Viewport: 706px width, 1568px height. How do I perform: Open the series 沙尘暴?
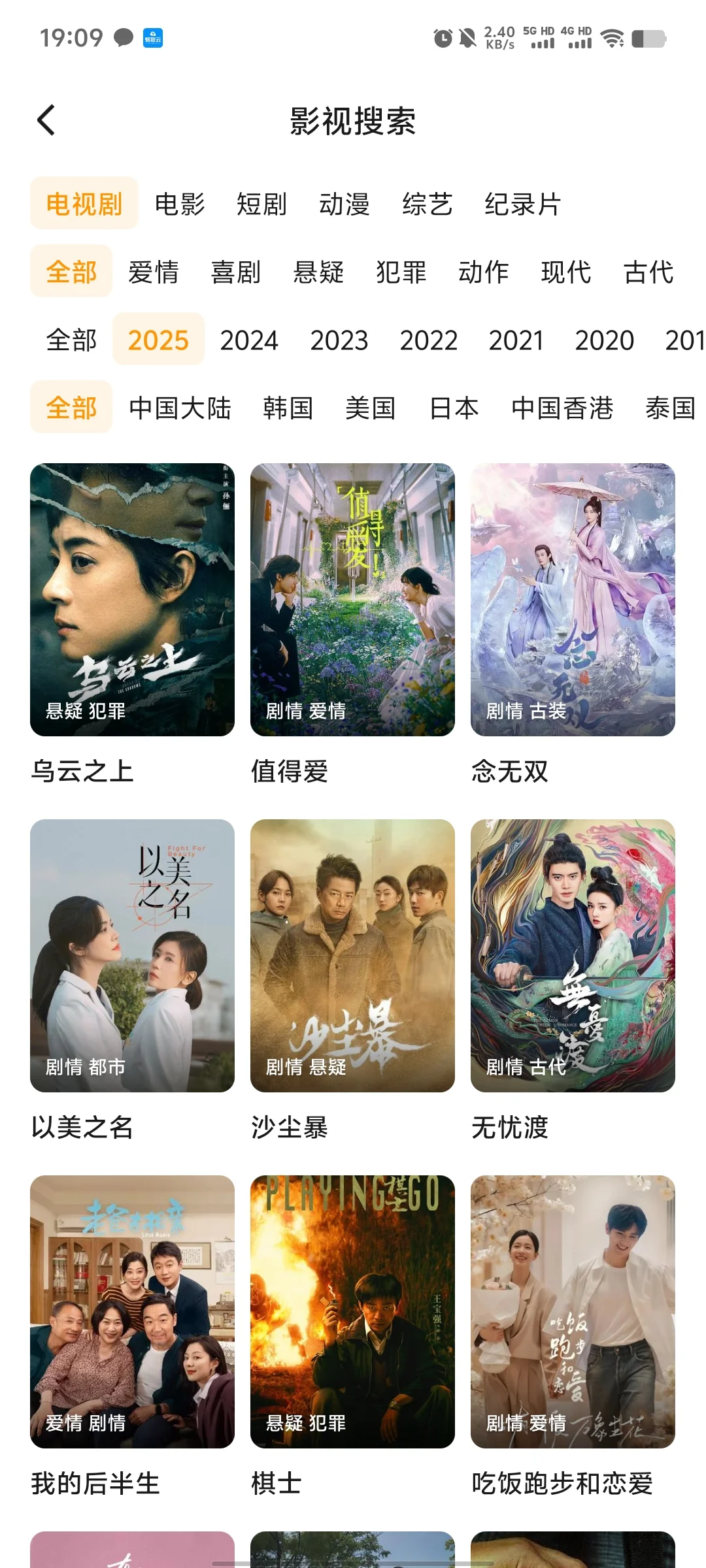(x=352, y=955)
